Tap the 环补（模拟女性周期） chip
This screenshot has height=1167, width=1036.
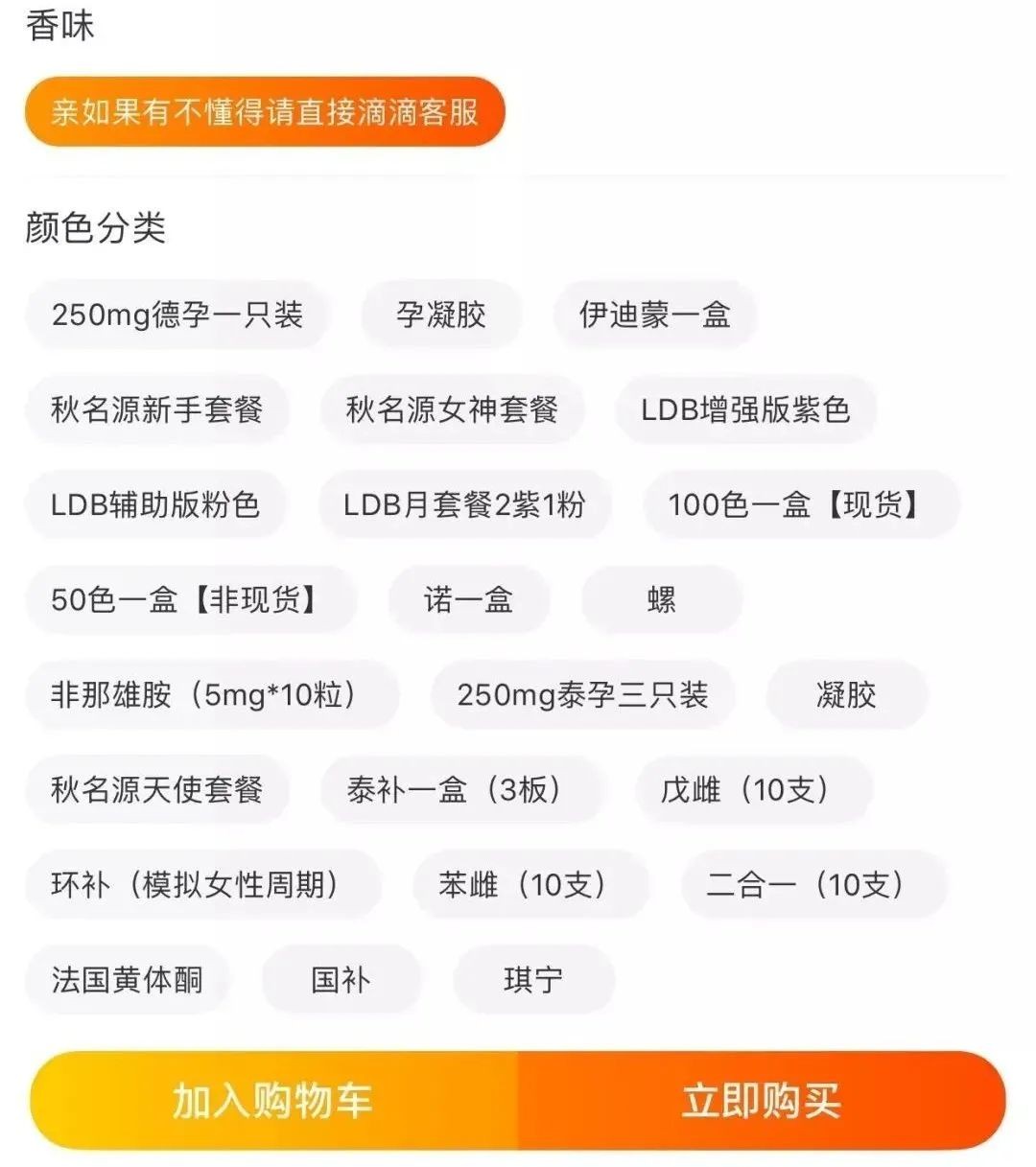(x=202, y=884)
